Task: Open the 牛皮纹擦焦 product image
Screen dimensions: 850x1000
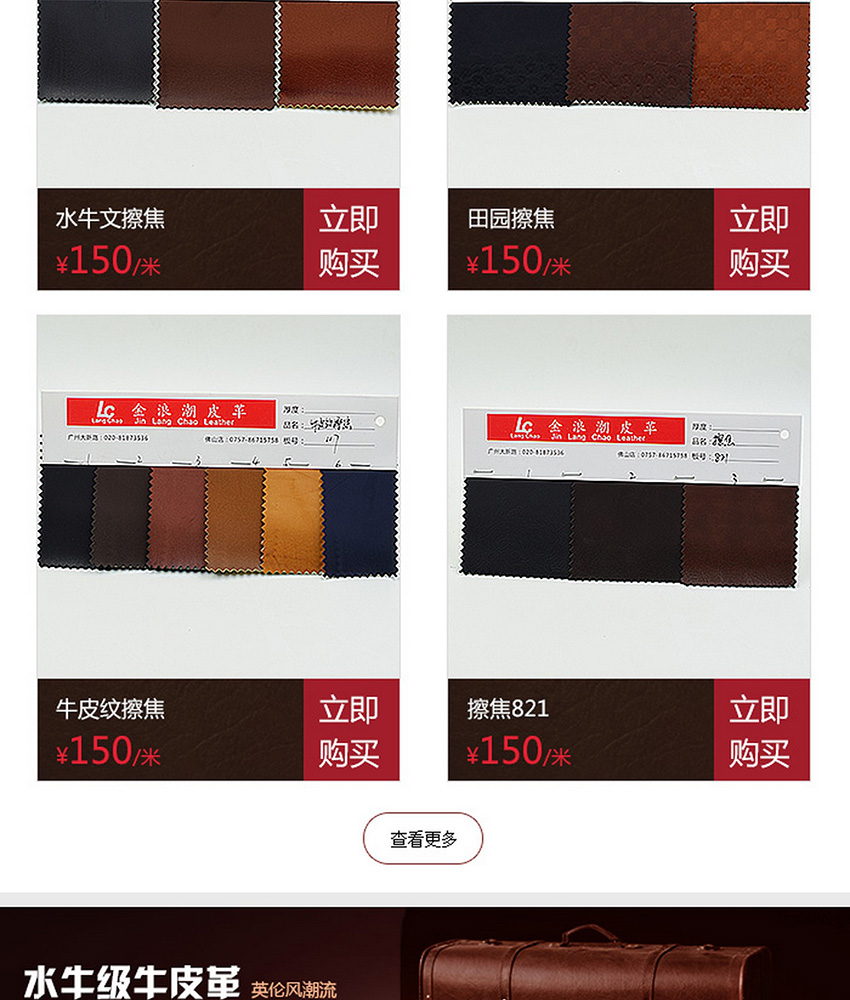Action: (x=218, y=497)
